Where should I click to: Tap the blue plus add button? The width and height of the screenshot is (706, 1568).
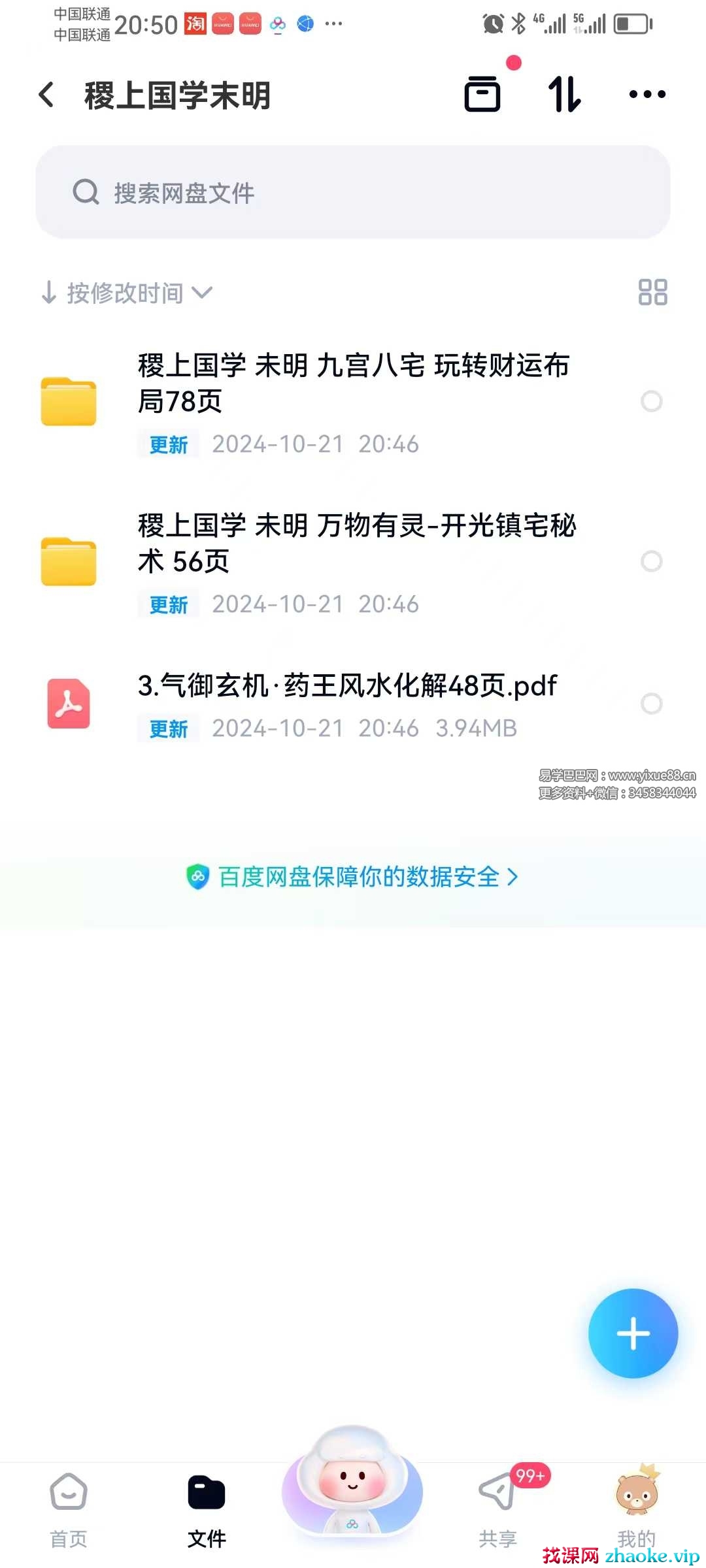[x=633, y=1333]
